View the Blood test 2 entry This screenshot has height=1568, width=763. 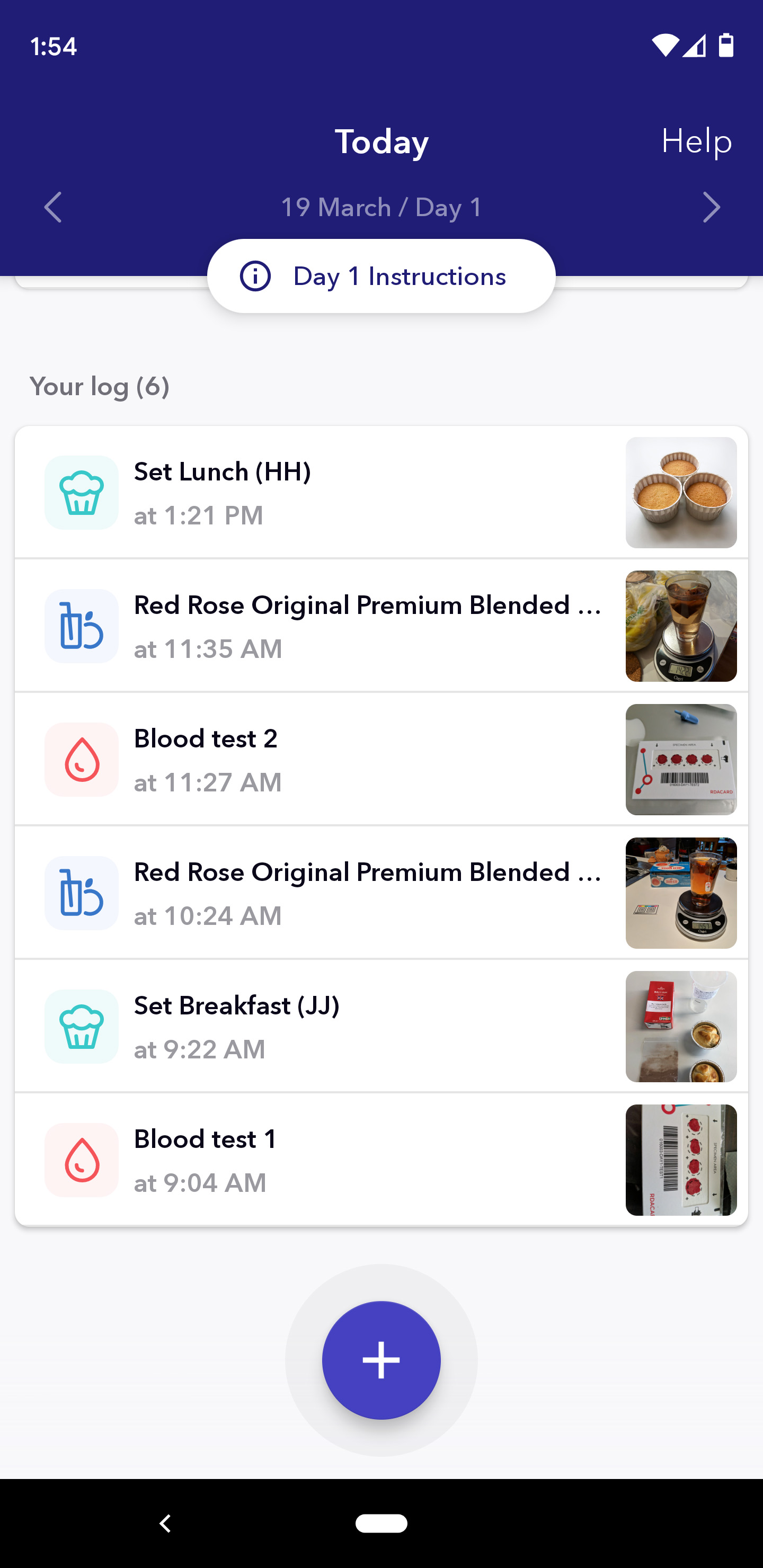coord(366,760)
